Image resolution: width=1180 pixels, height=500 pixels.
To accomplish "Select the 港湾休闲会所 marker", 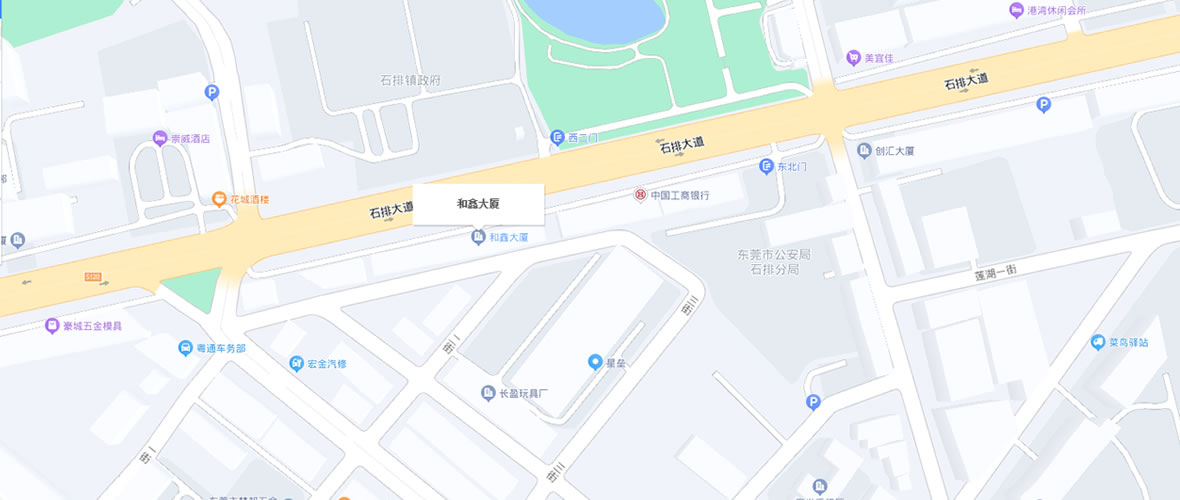I will [1016, 11].
